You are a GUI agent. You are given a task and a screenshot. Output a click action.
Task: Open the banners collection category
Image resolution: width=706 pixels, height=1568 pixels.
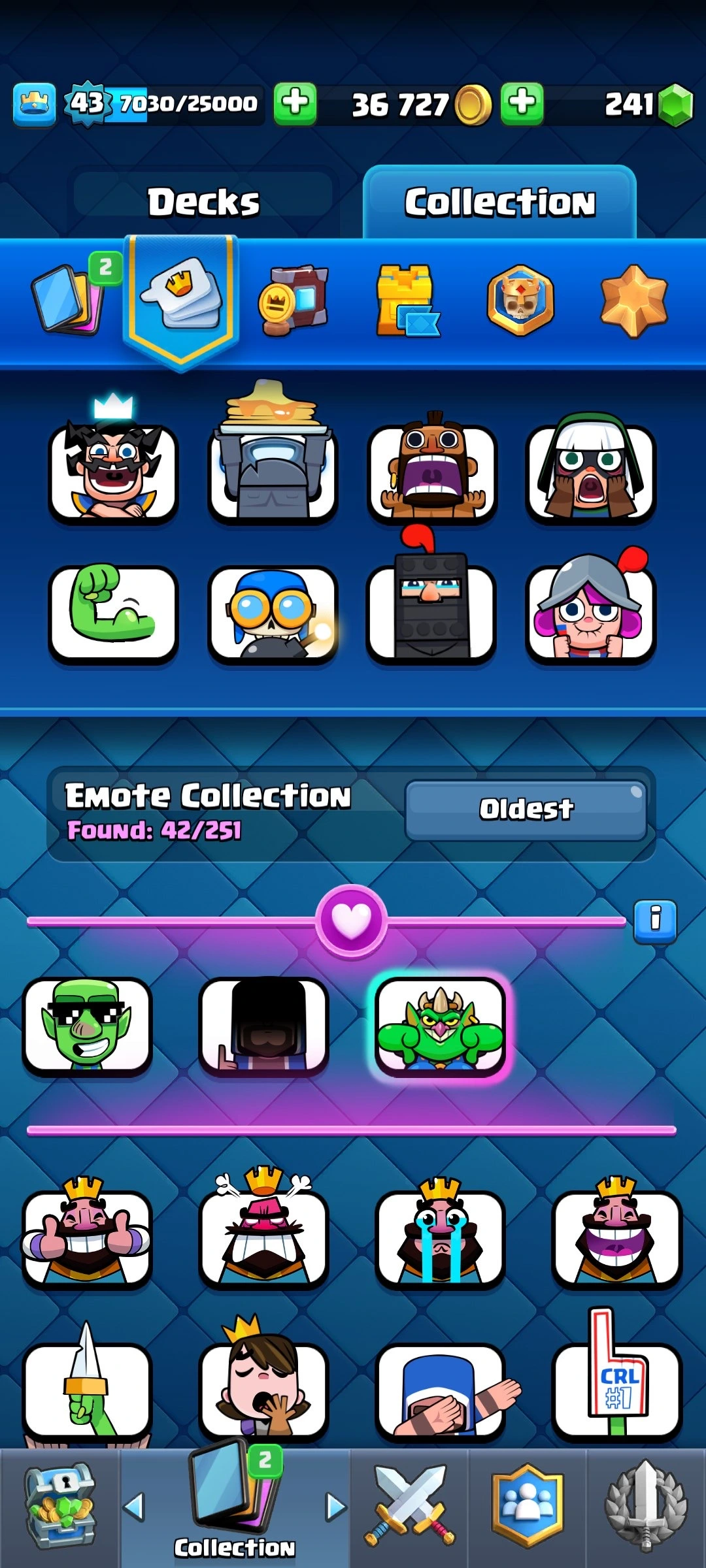(x=294, y=301)
